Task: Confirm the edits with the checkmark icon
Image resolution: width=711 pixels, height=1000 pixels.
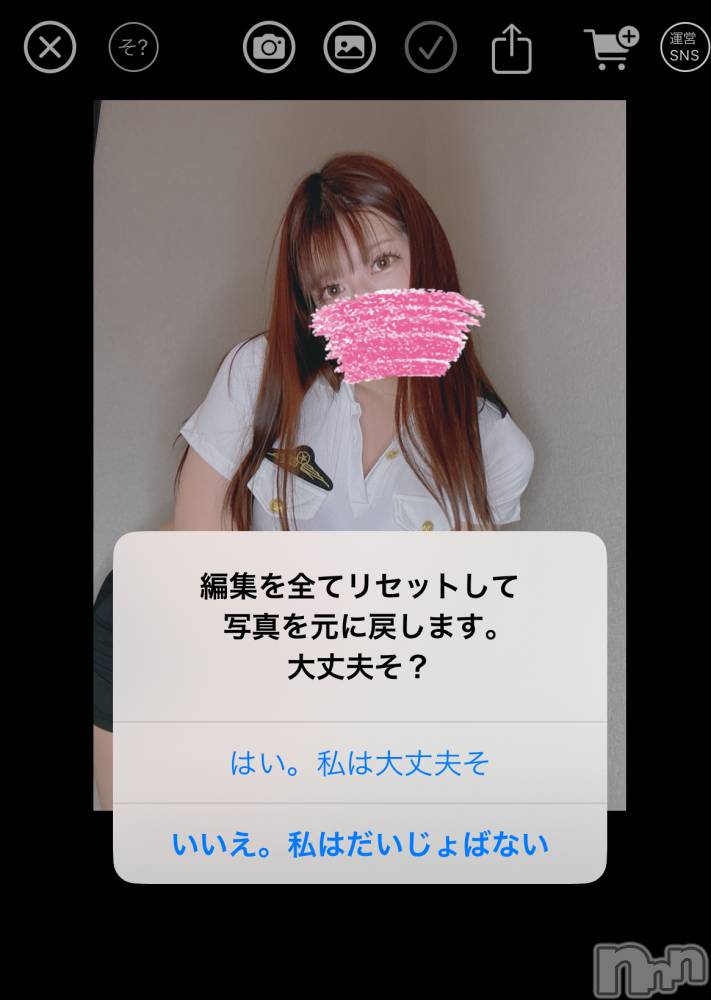Action: pos(431,47)
